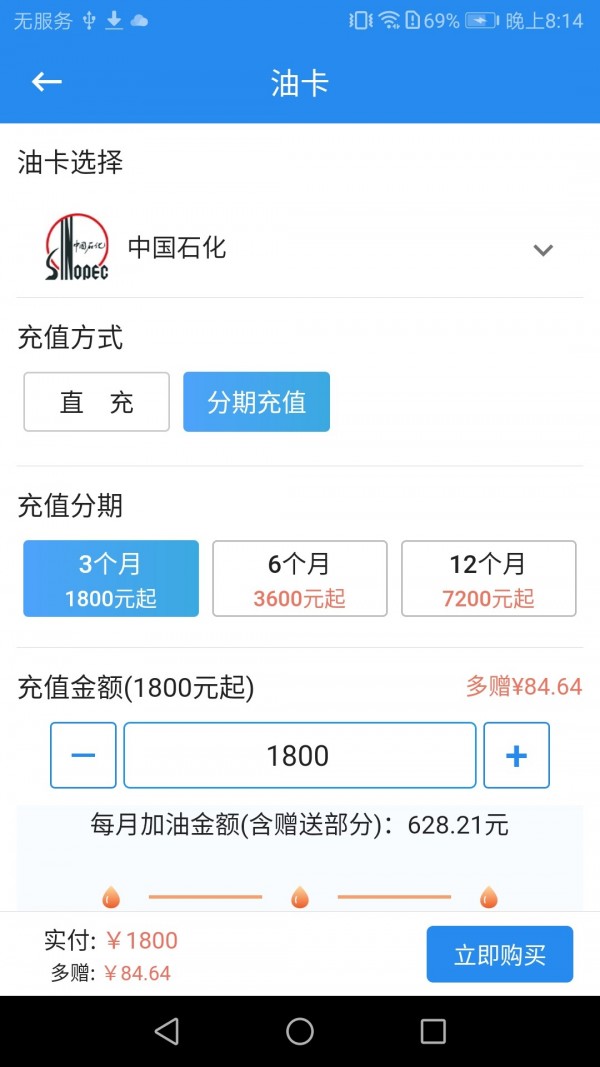The width and height of the screenshot is (600, 1067).
Task: Open the system recent apps view
Action: (433, 1031)
